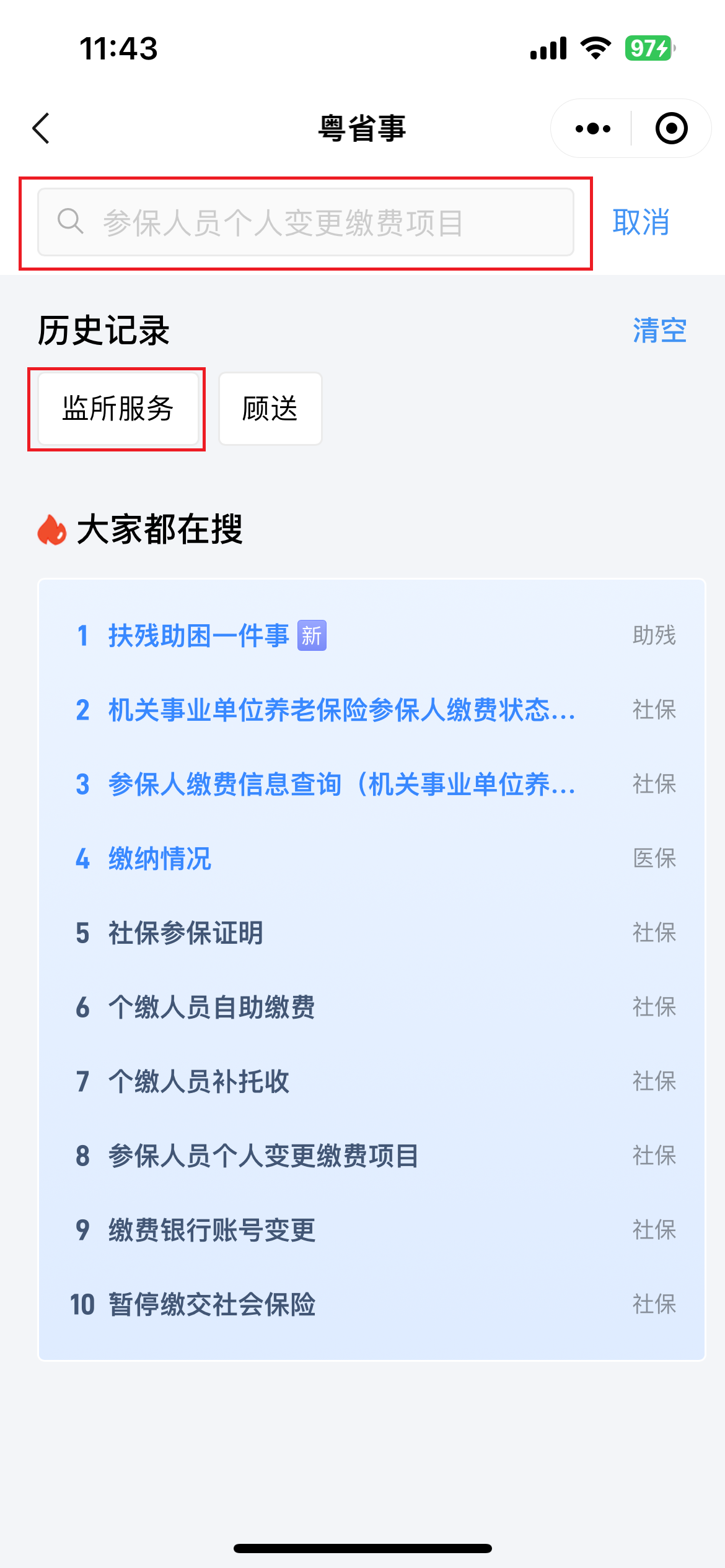
Task: Cancel the search with 取消
Action: 641,222
